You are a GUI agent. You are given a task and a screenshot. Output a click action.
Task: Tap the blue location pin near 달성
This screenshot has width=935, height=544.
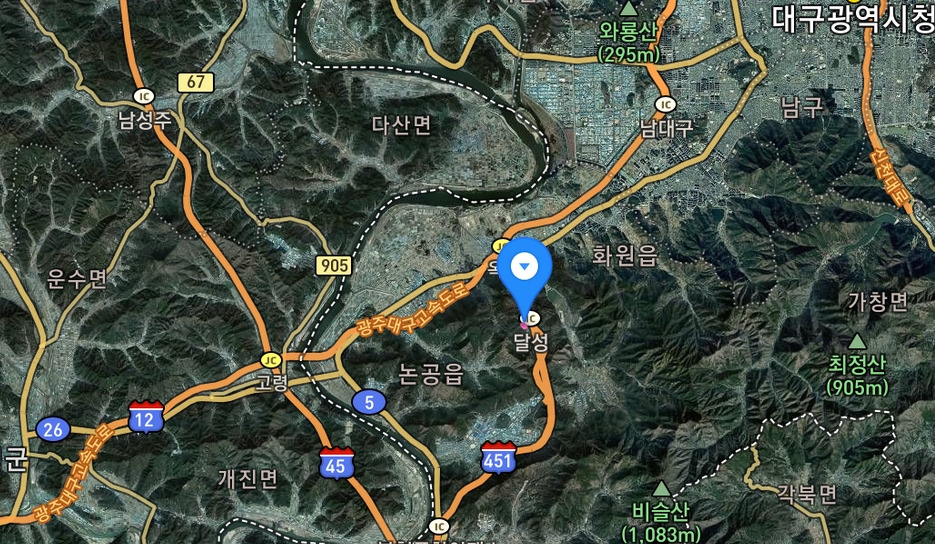coord(525,268)
